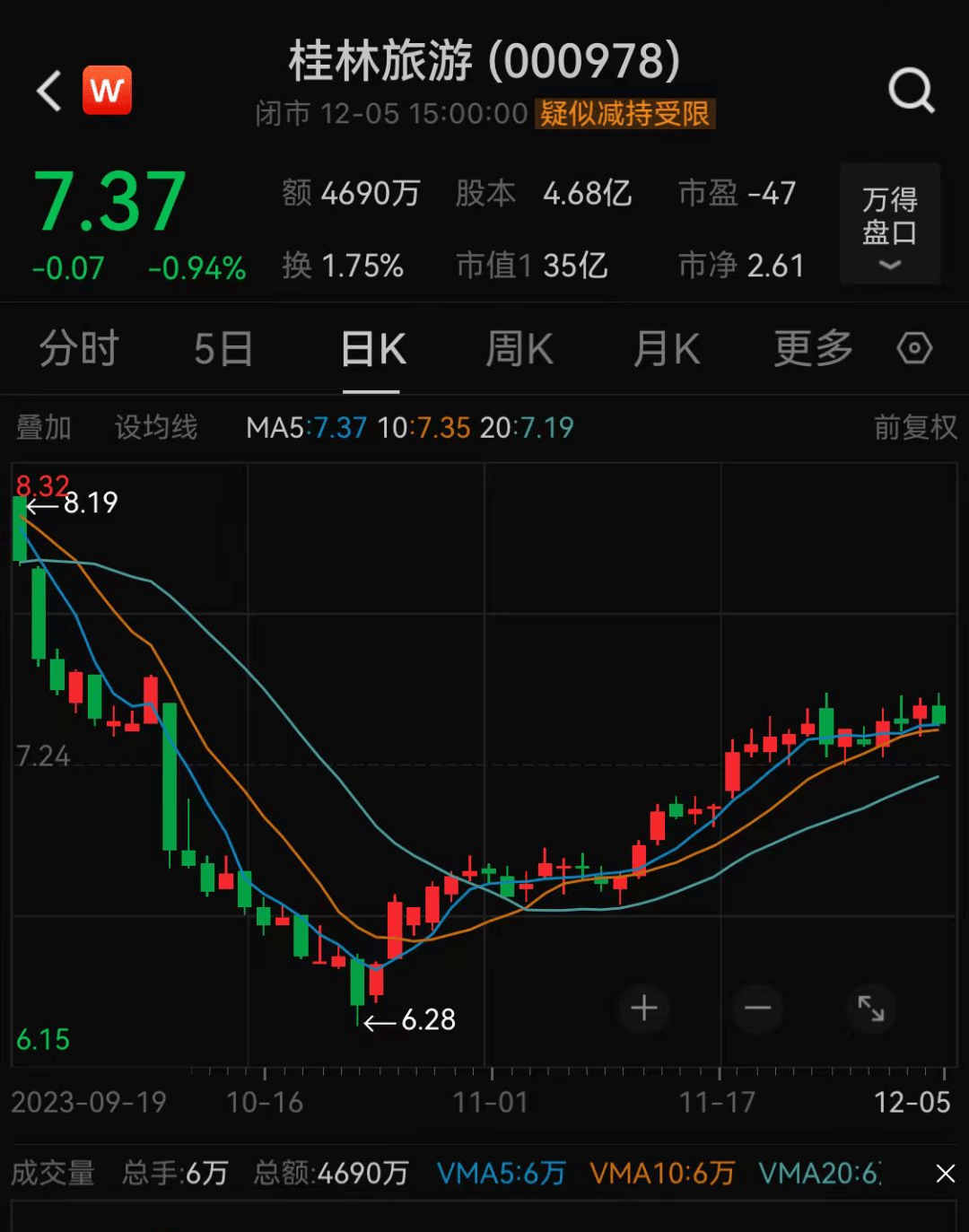Expand the 万得盘口 panel
Viewport: 969px width, 1232px height.
pos(889,224)
